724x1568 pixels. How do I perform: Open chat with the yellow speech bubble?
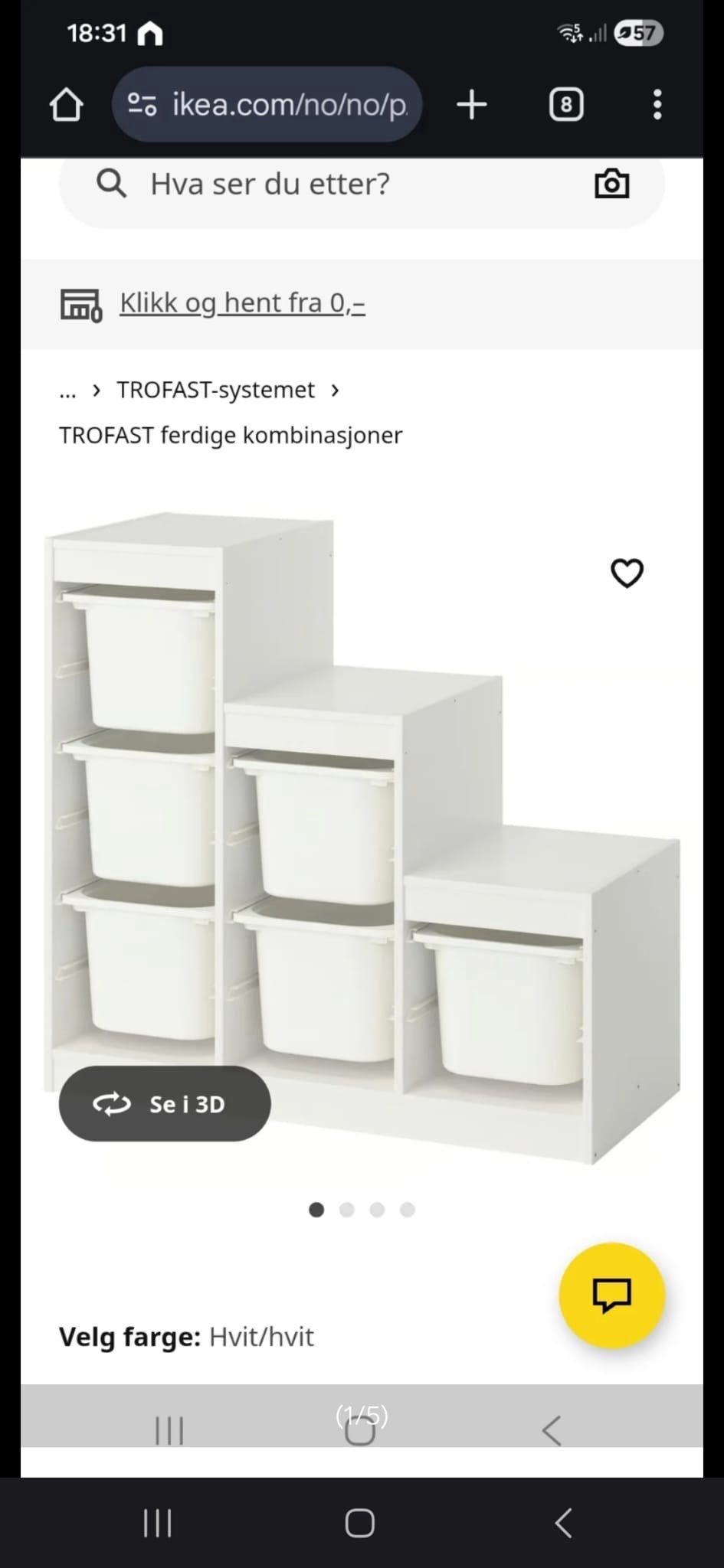611,1295
